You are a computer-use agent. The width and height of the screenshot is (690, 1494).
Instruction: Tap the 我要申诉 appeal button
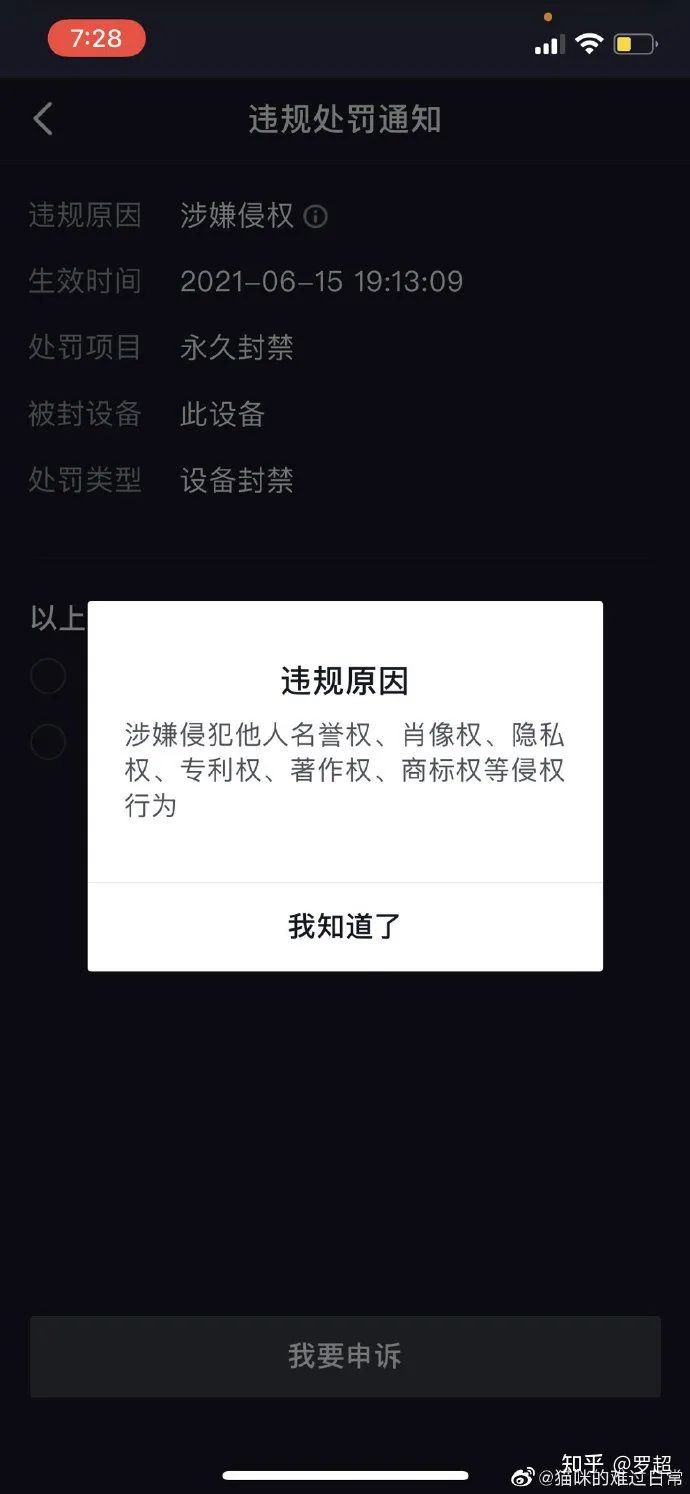point(344,1356)
